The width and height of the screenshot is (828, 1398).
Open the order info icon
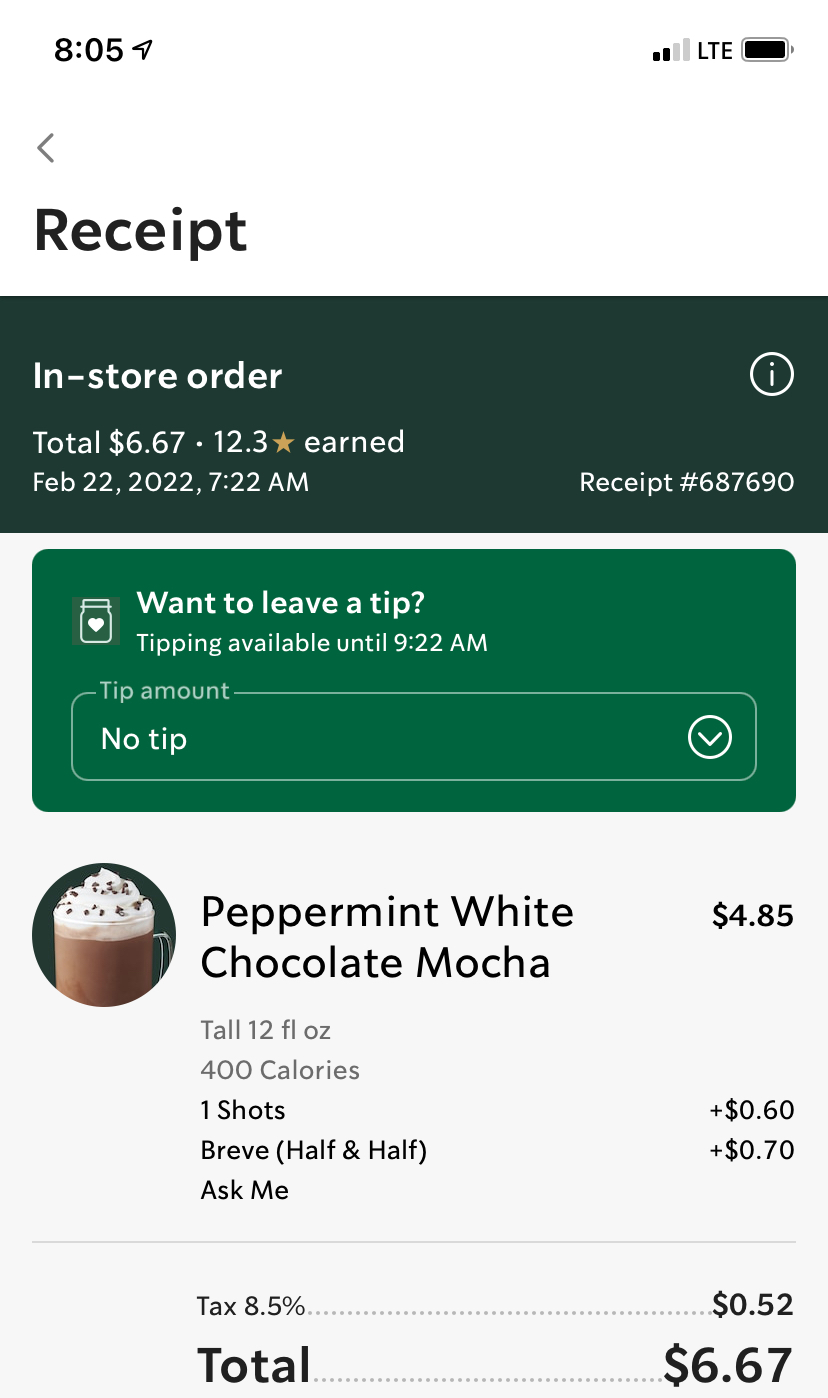pos(771,376)
